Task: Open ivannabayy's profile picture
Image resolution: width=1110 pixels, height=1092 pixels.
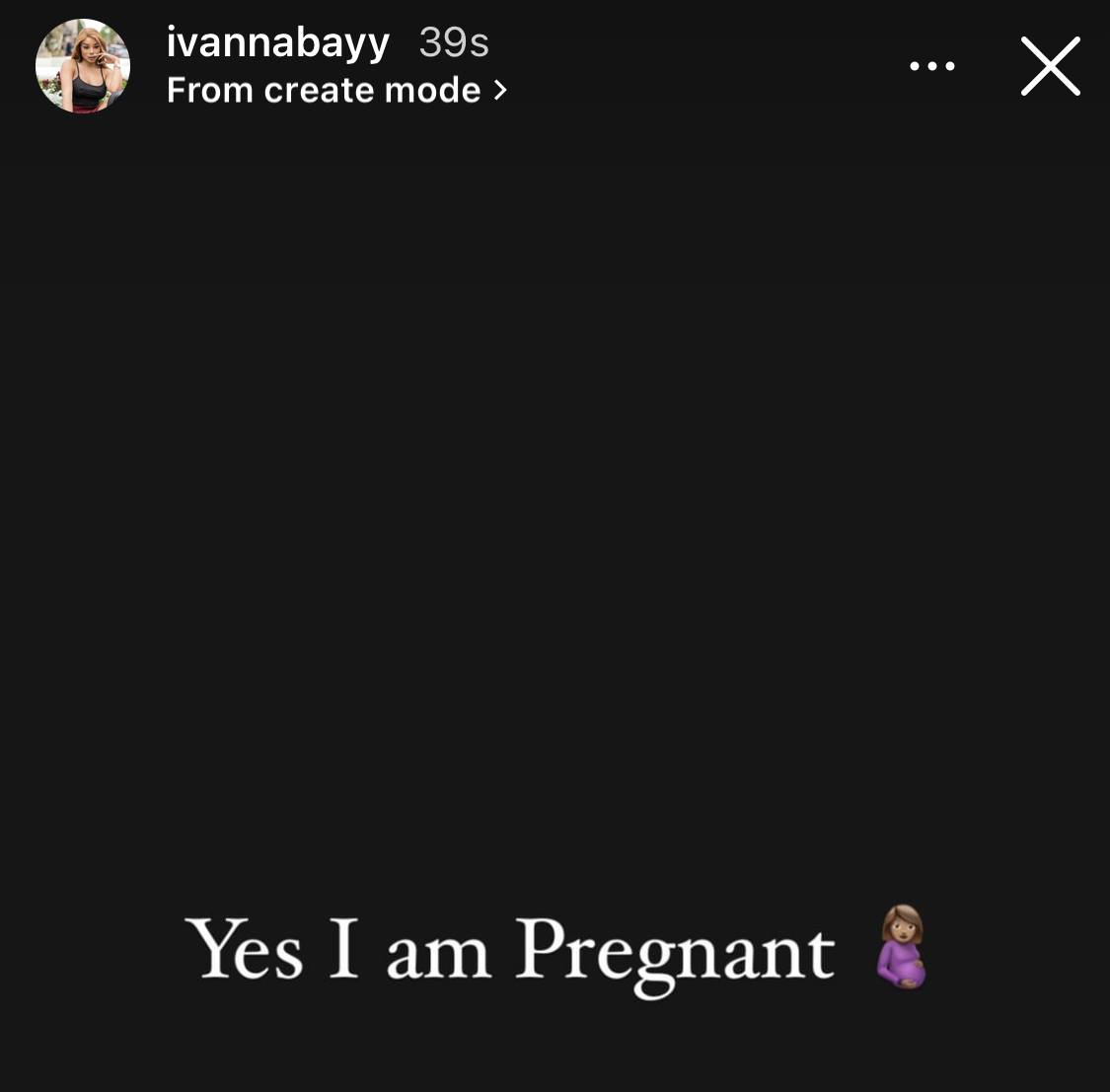Action: pyautogui.click(x=83, y=66)
